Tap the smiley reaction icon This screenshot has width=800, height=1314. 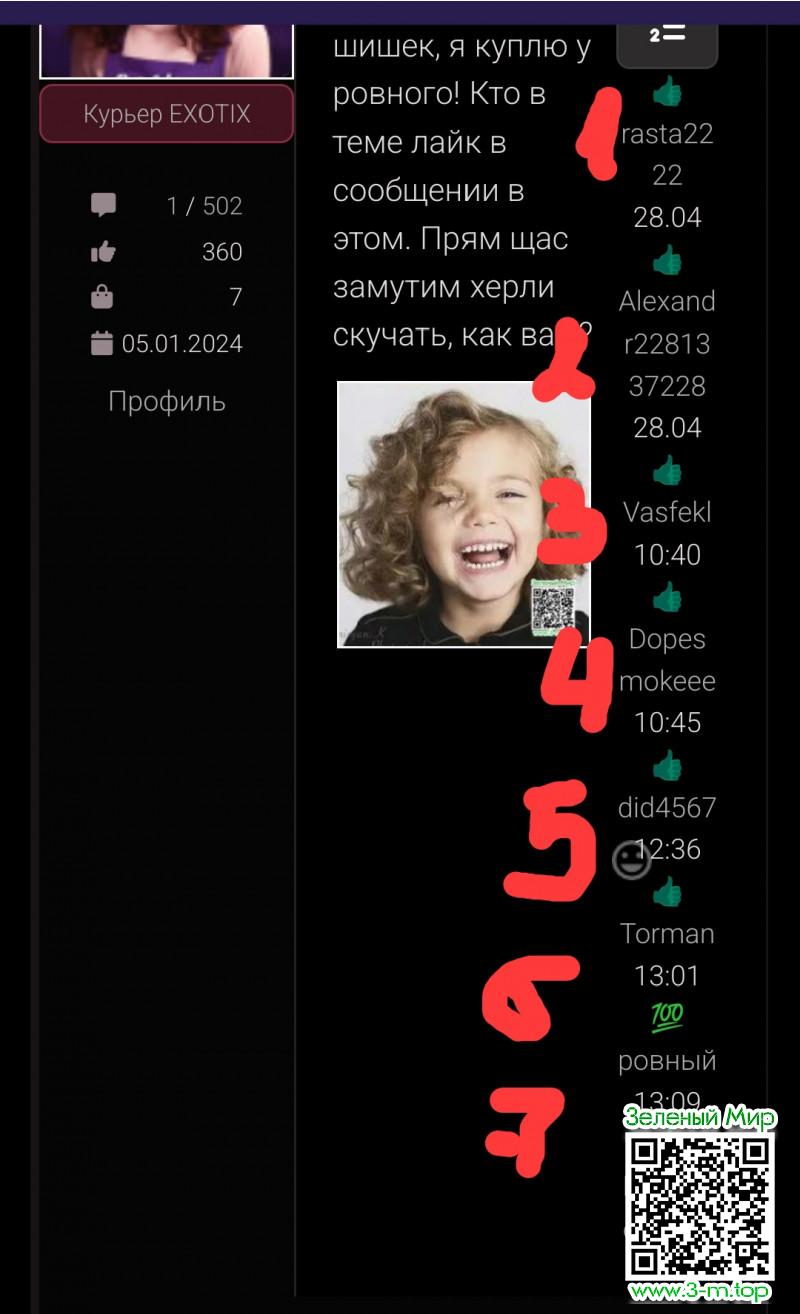(631, 860)
